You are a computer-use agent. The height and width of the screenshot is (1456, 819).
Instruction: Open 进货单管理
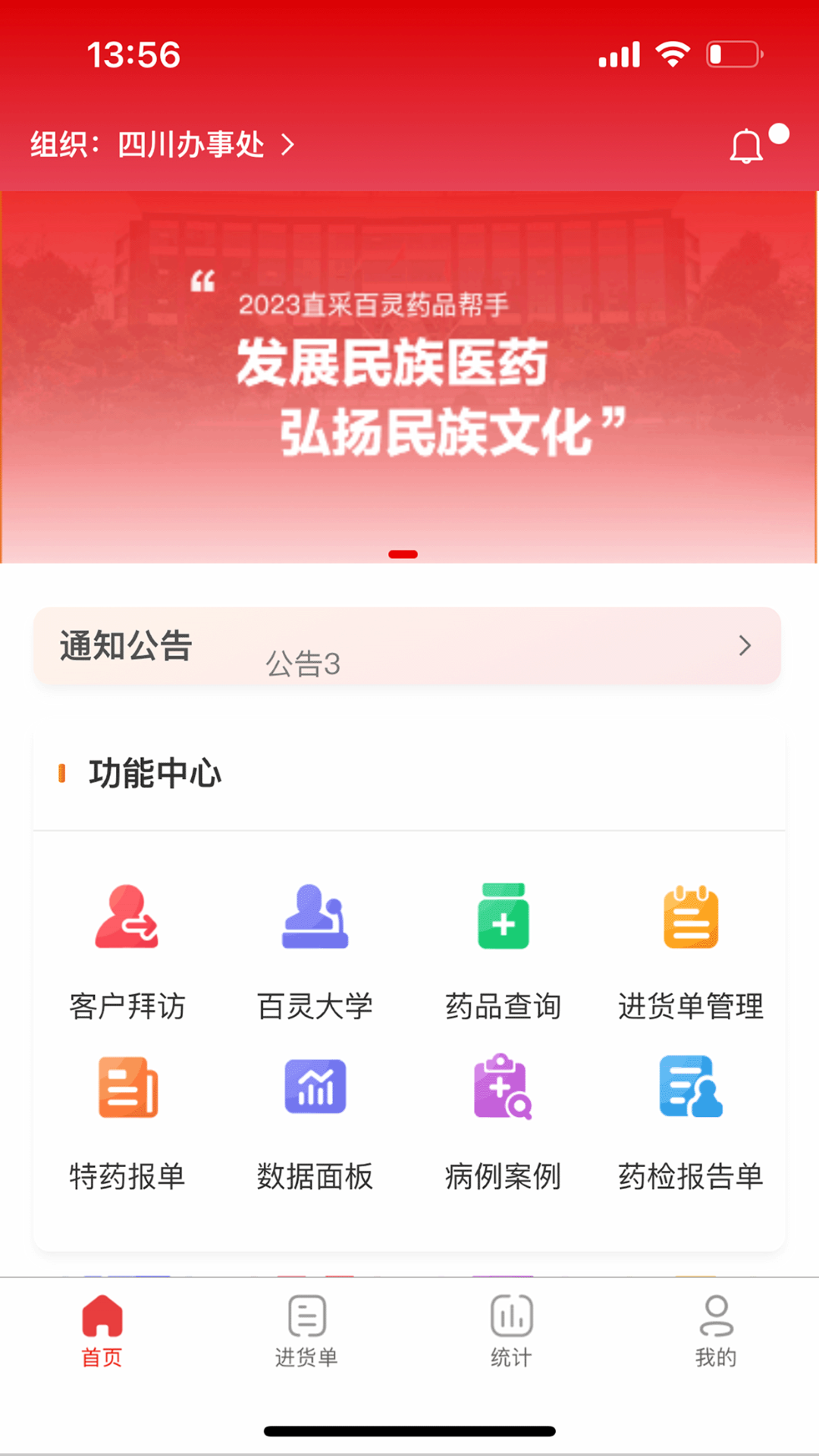pyautogui.click(x=690, y=949)
